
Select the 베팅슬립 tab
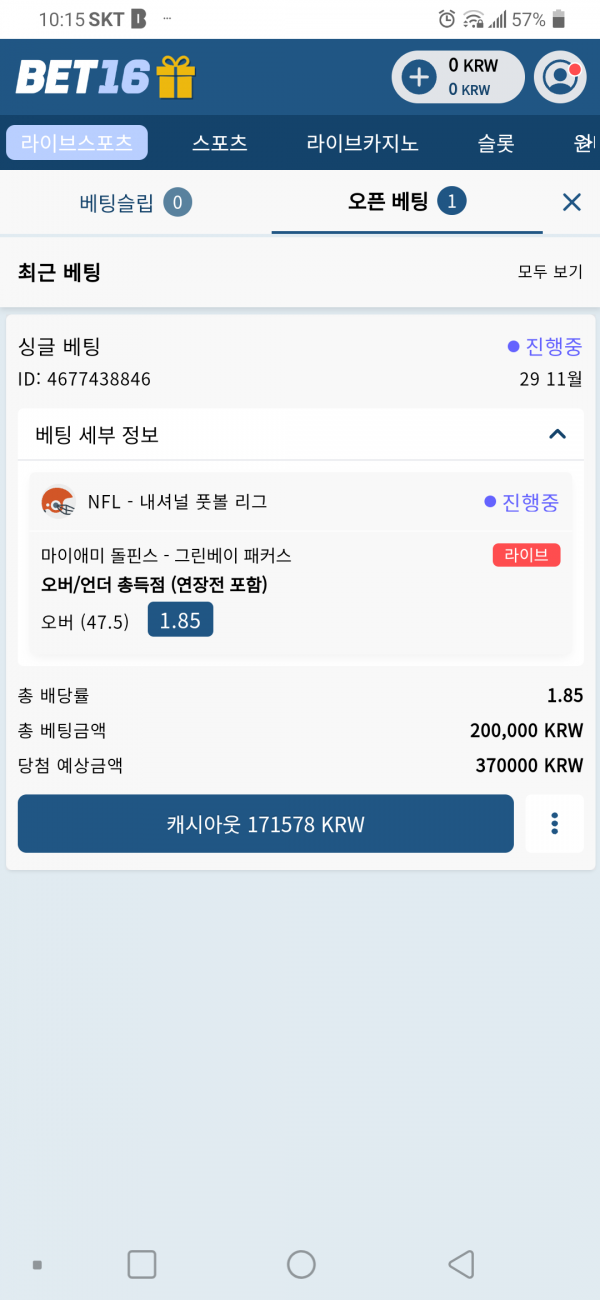pos(136,203)
